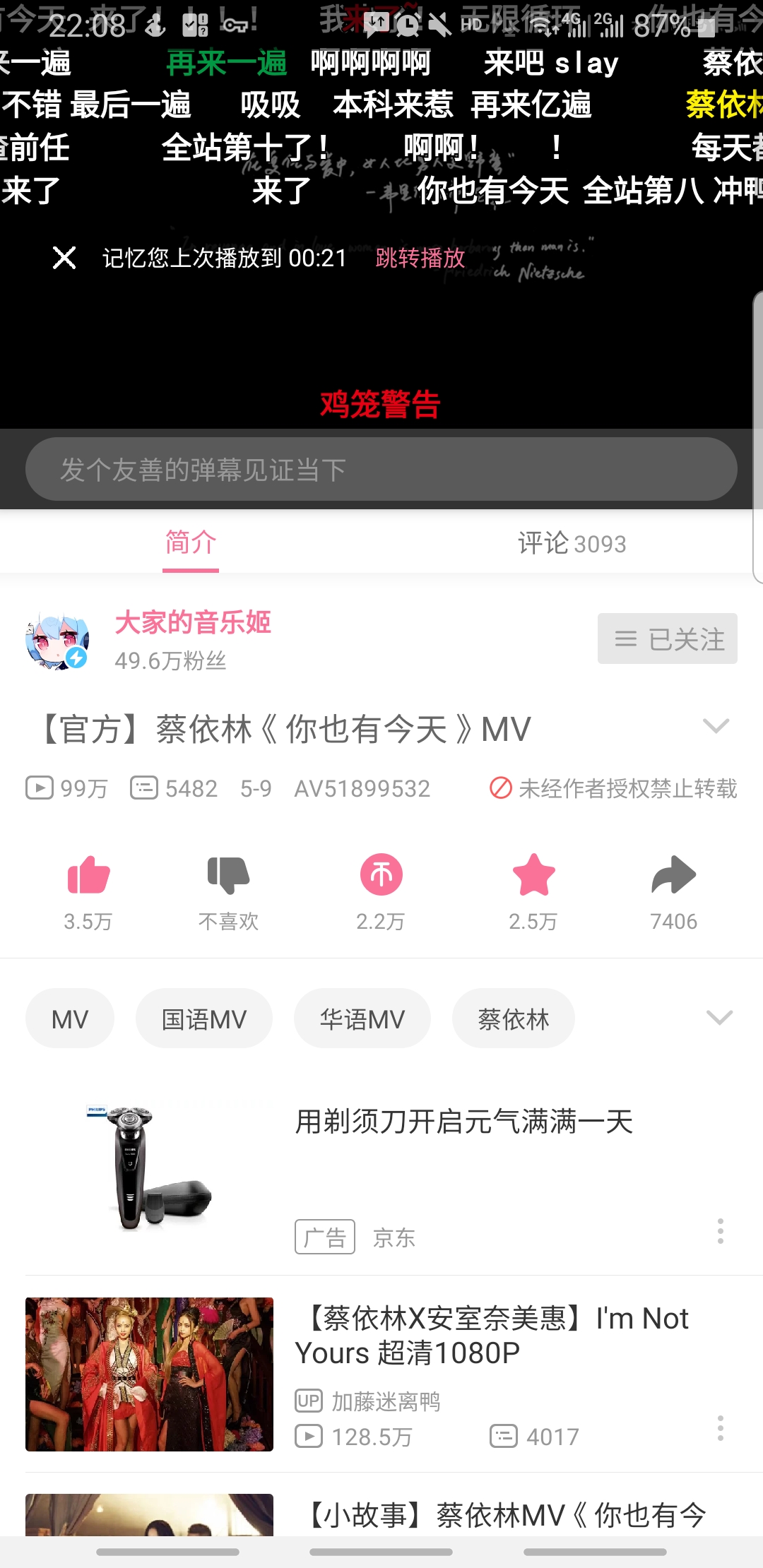Tap the 已关注 follow button
This screenshot has height=1568, width=763.
[x=667, y=639]
